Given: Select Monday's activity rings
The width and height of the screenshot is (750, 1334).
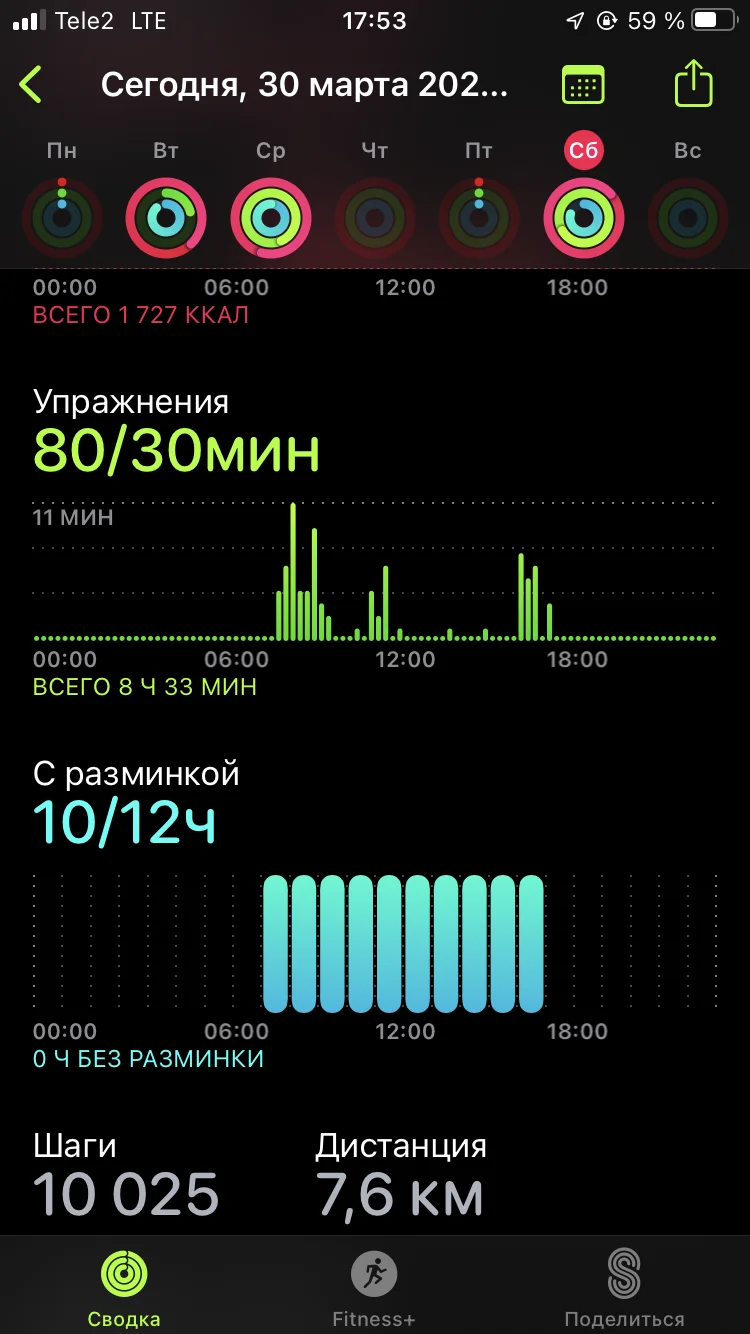Looking at the screenshot, I should (x=62, y=217).
